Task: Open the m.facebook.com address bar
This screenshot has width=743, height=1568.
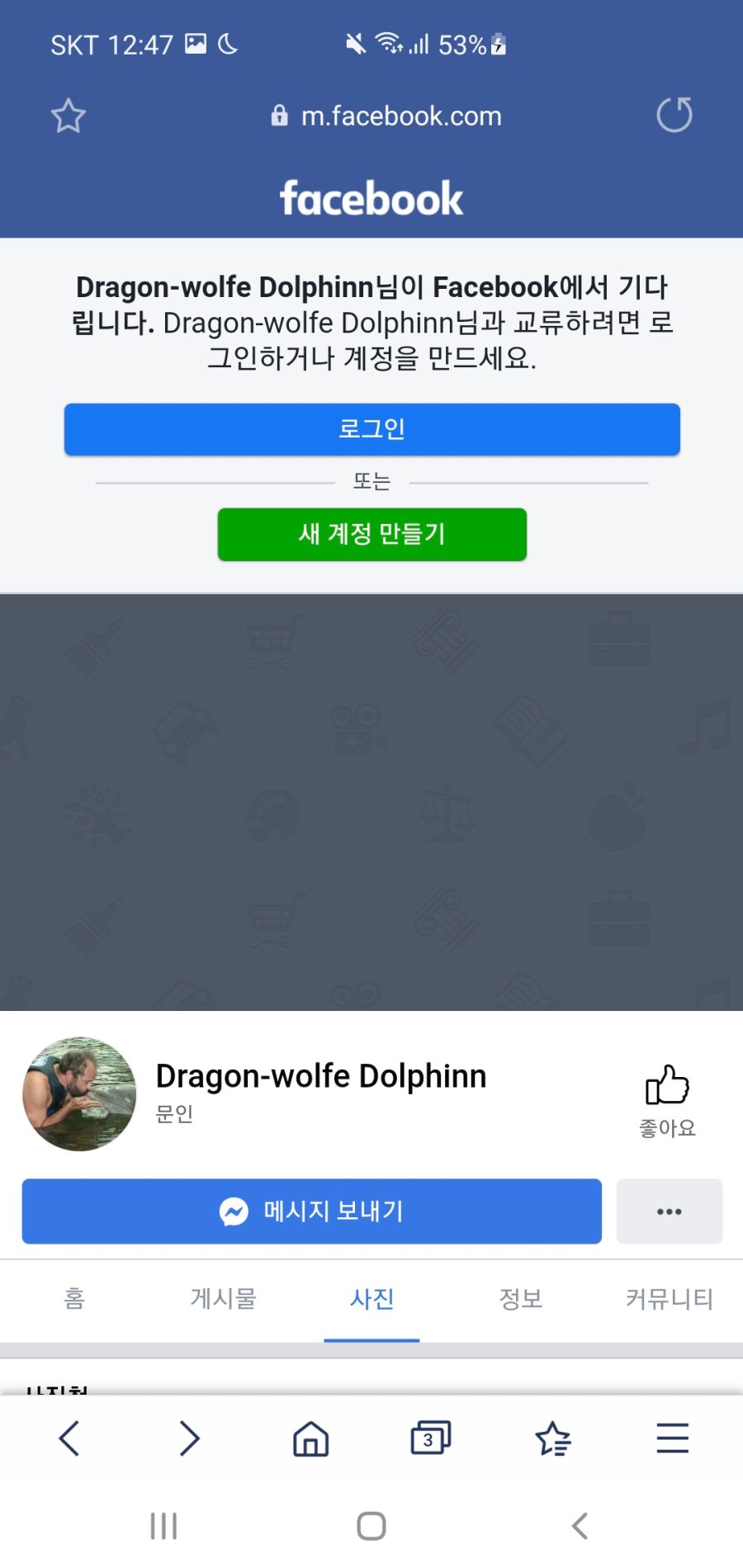Action: click(386, 116)
